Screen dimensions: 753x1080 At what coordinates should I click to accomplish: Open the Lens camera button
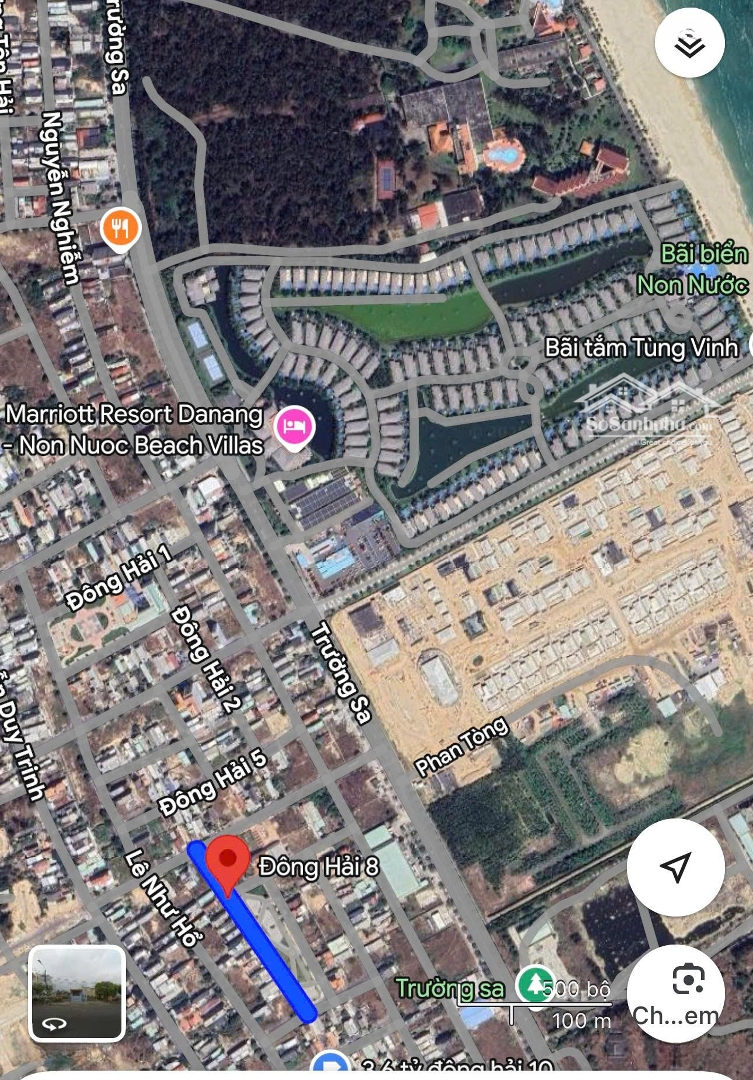[x=688, y=981]
